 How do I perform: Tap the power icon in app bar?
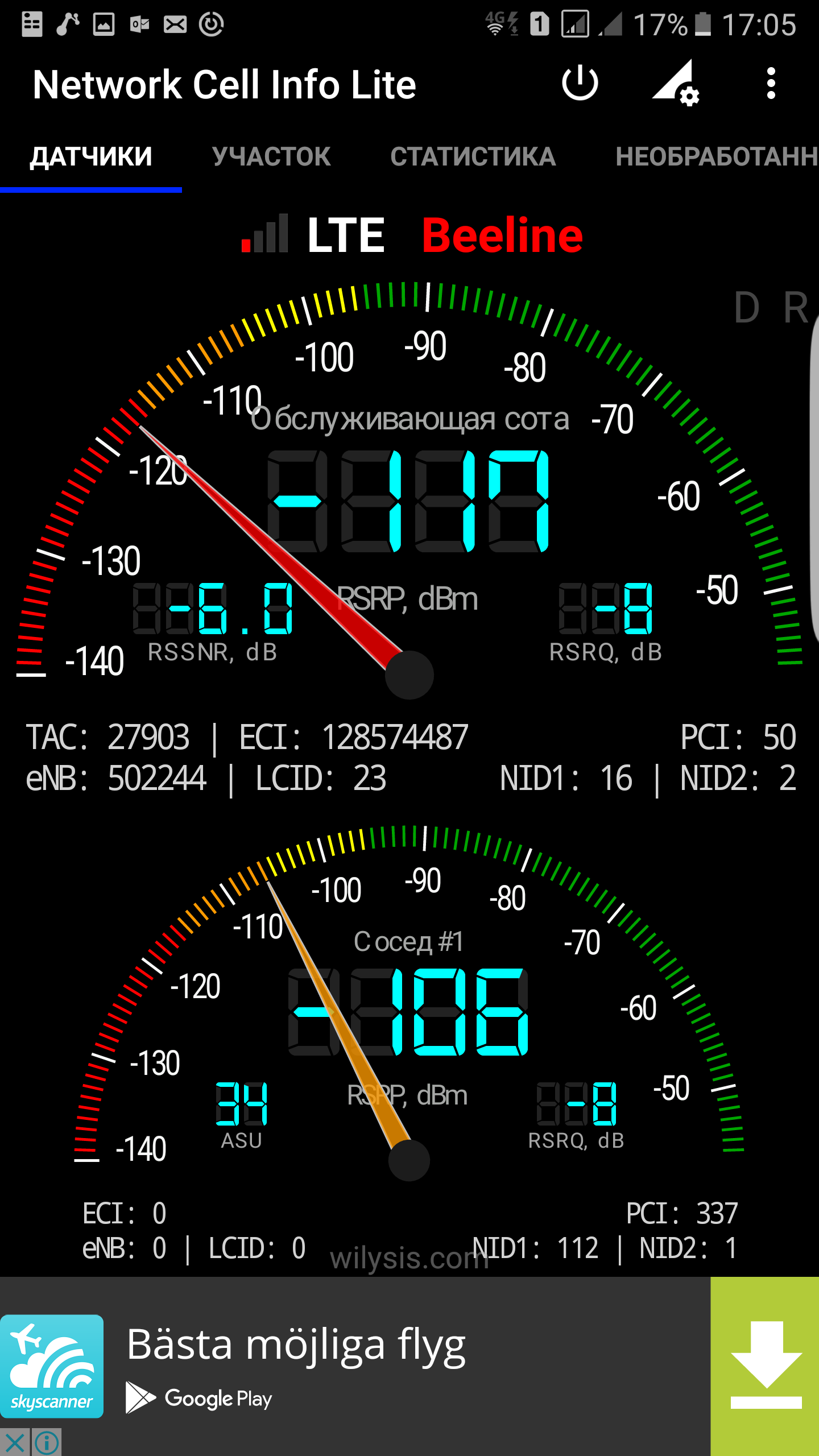coord(580,84)
